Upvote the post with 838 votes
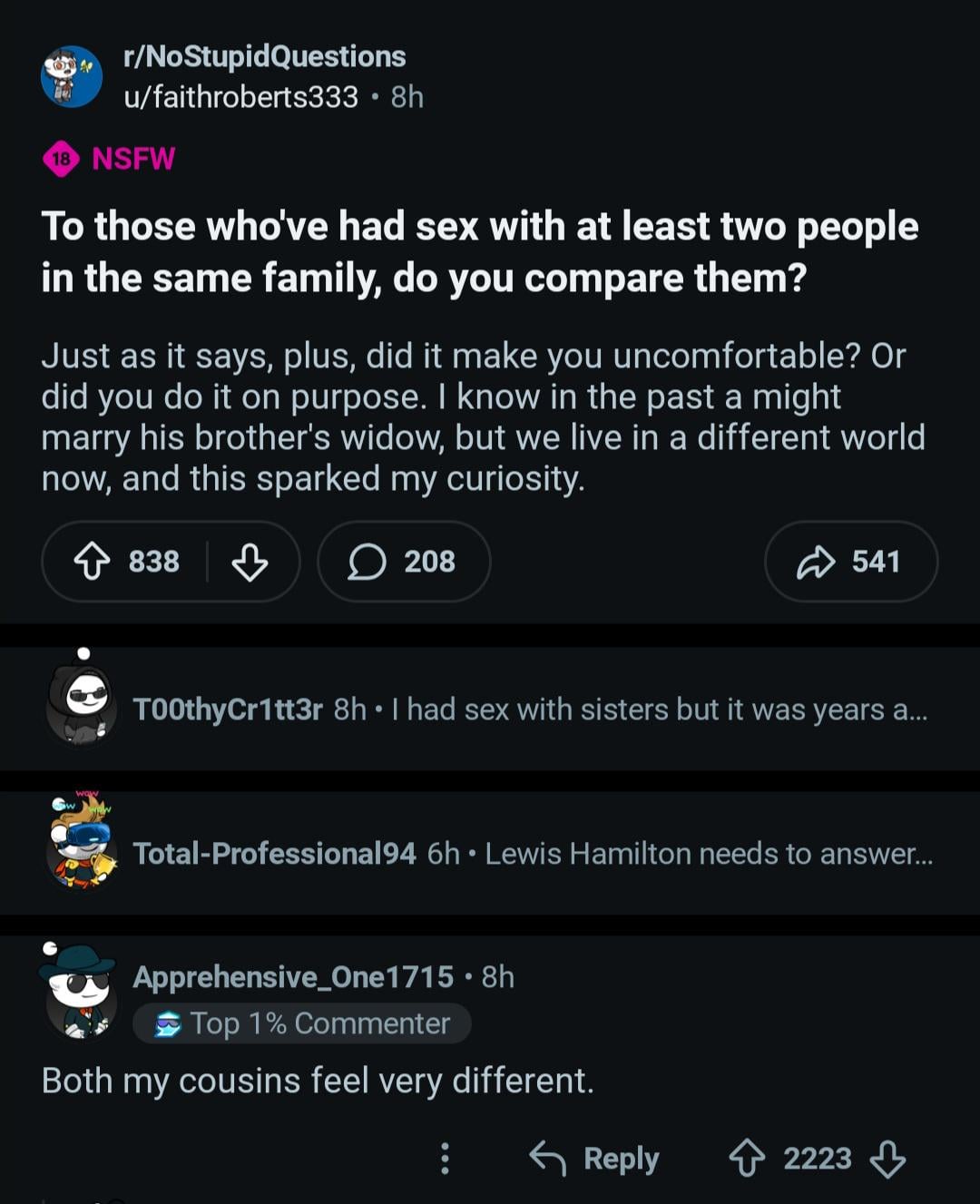Viewport: 980px width, 1204px height. point(92,562)
